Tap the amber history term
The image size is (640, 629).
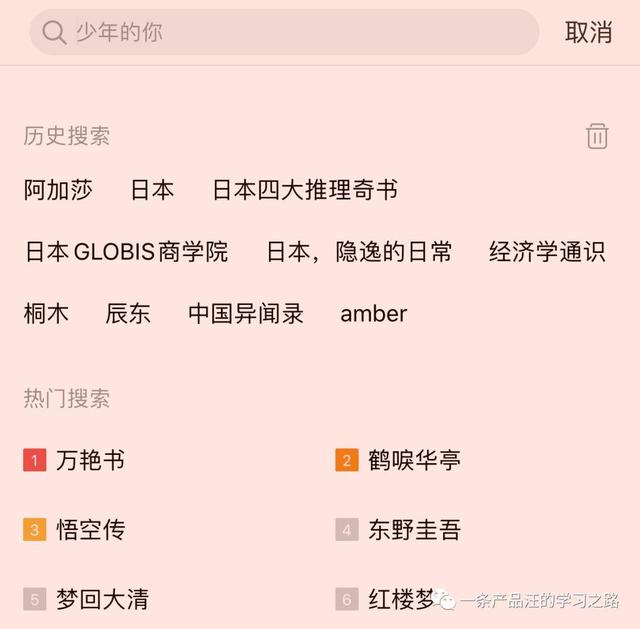tap(373, 313)
